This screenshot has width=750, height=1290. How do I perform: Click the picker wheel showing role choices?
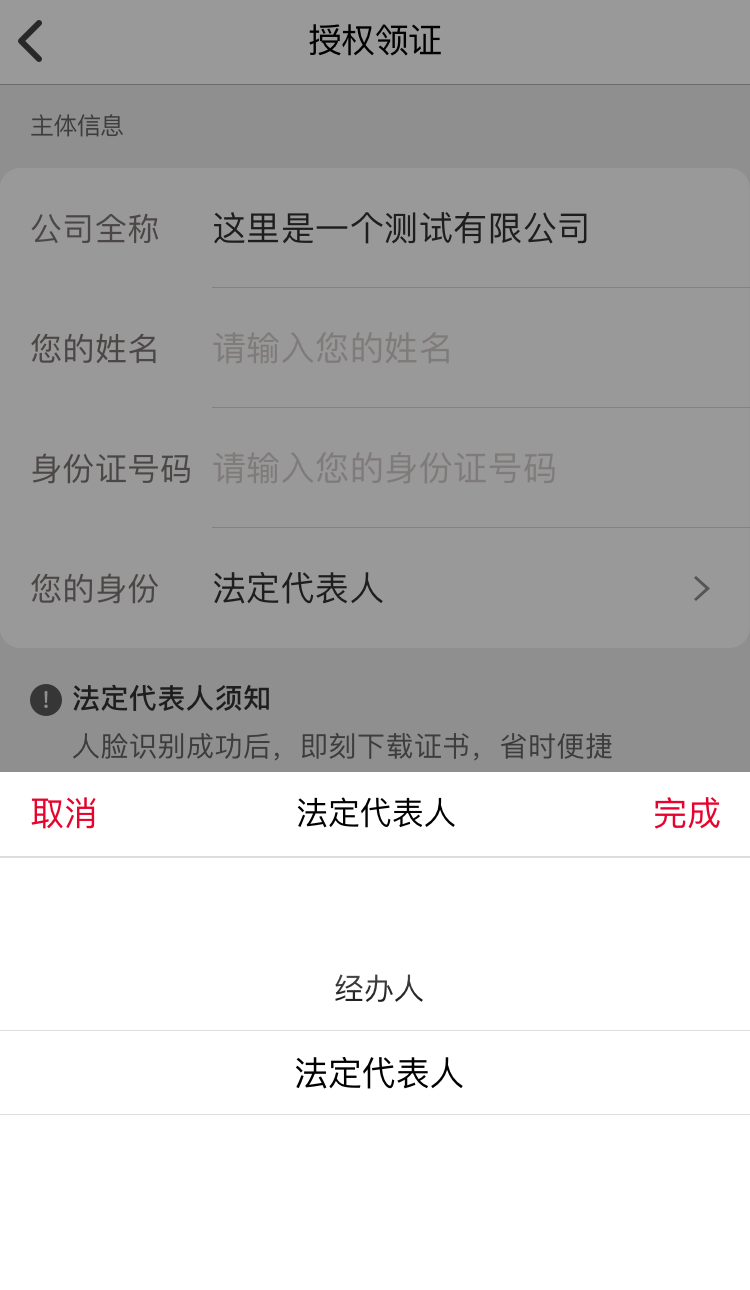tap(380, 1030)
